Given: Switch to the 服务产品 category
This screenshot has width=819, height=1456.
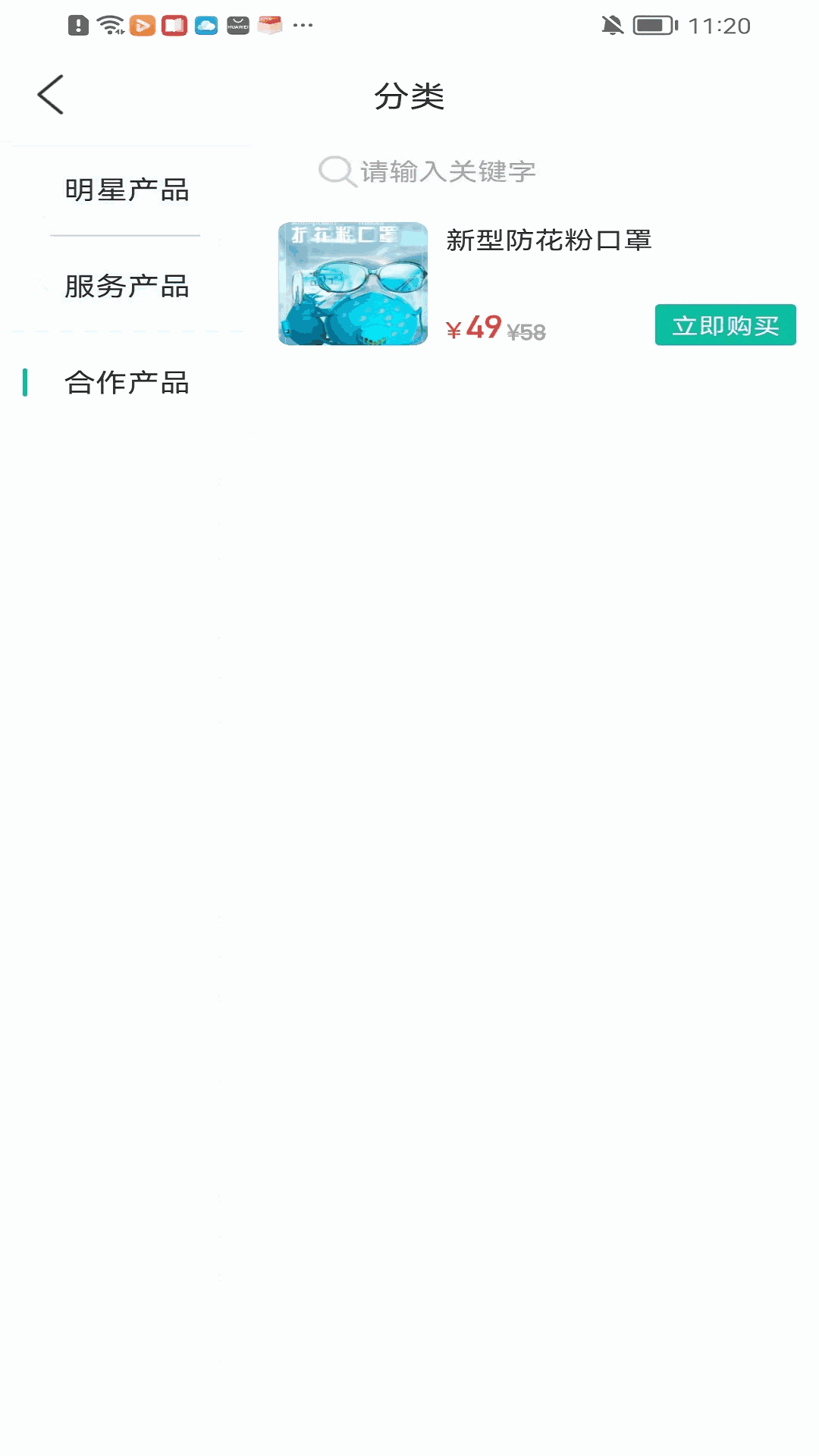Looking at the screenshot, I should 127,287.
